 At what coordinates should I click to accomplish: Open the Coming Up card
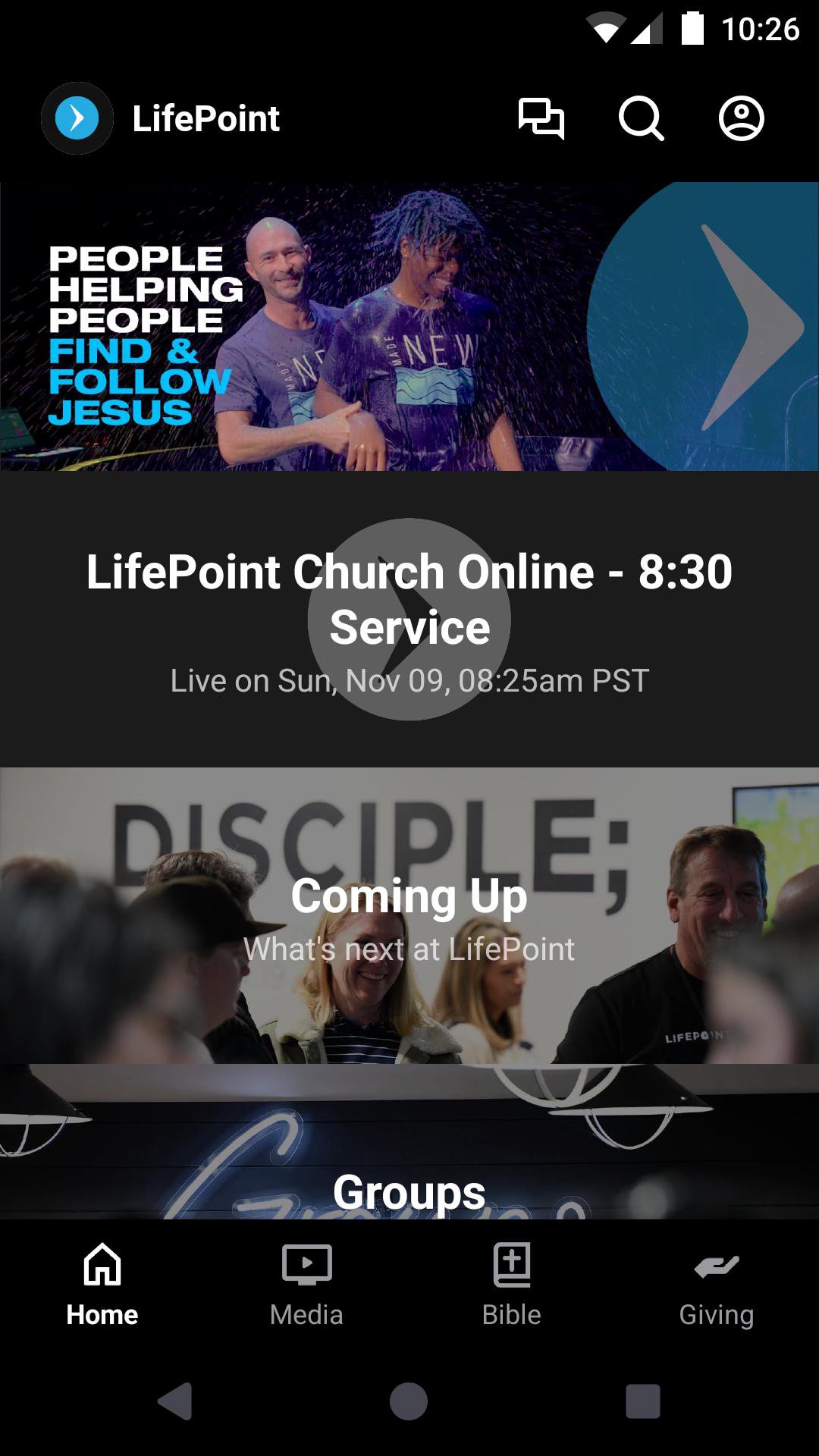point(409,915)
